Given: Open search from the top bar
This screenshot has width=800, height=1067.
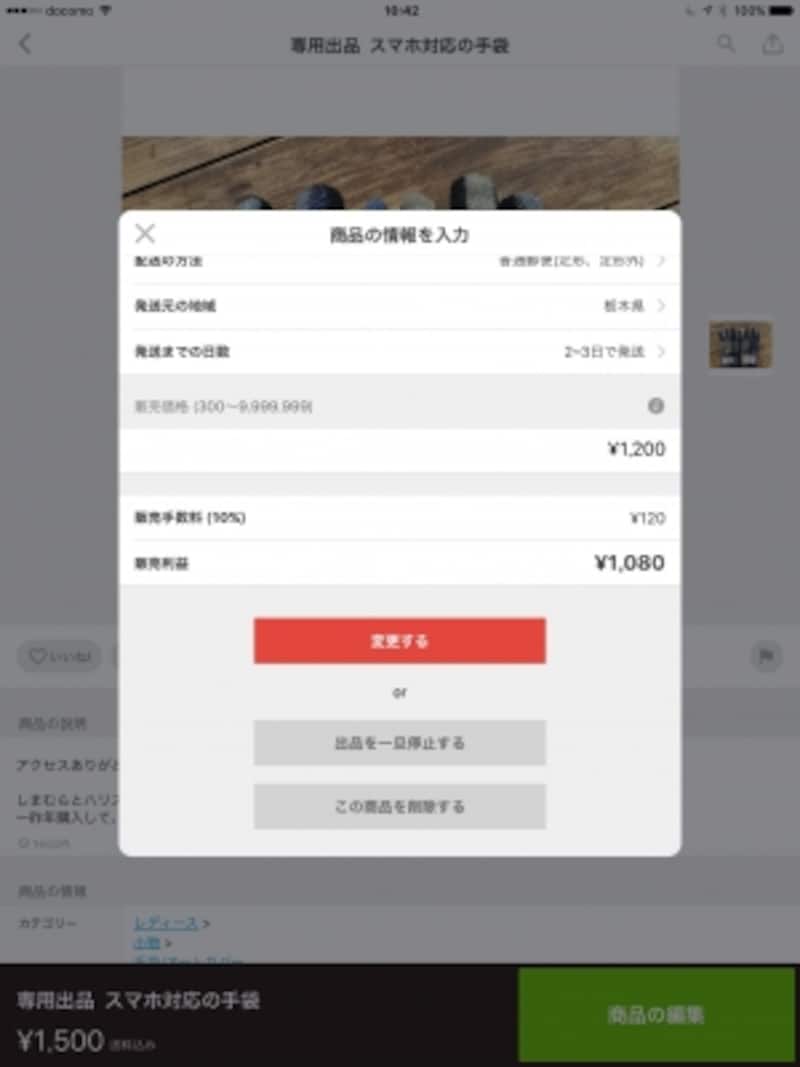Looking at the screenshot, I should pyautogui.click(x=727, y=44).
